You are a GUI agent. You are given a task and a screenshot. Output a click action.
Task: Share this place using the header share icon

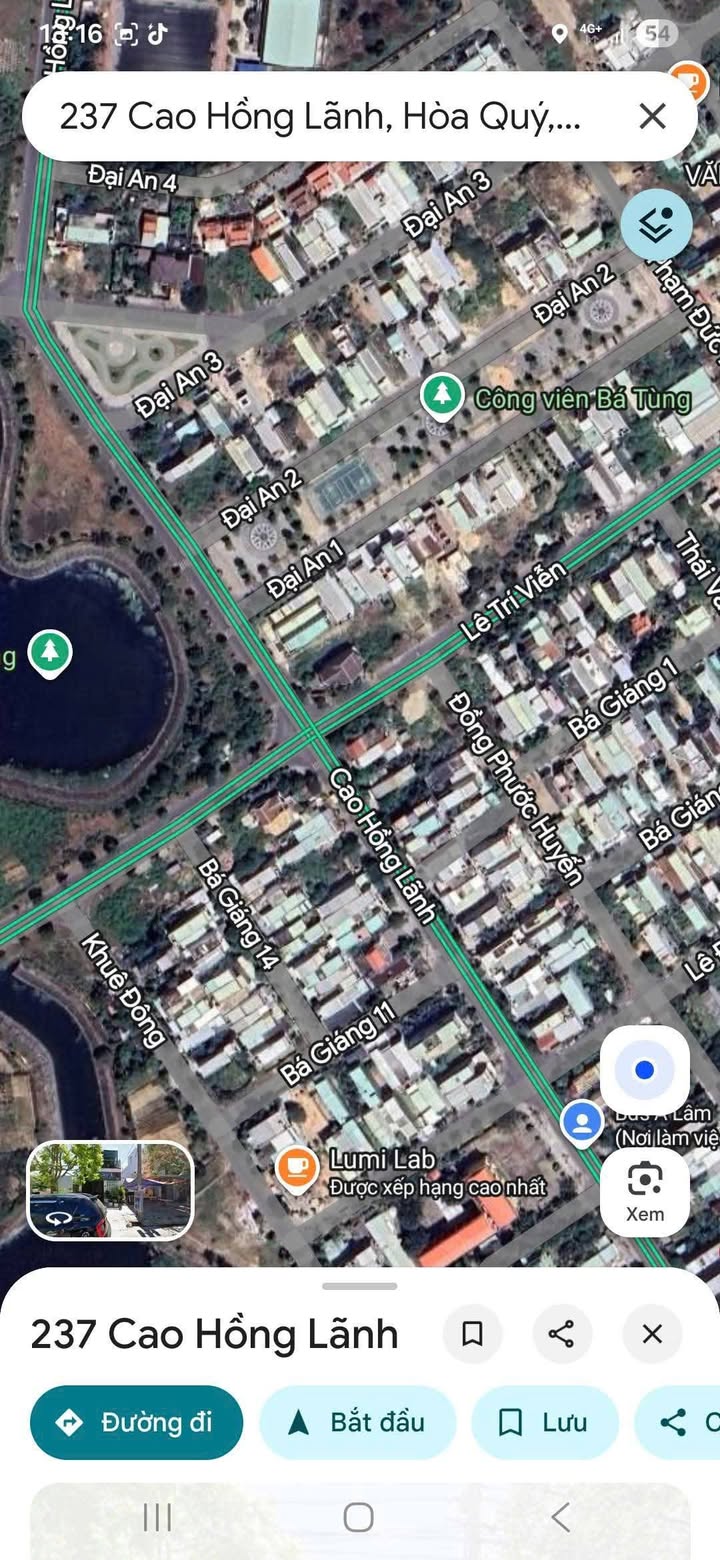pos(562,1333)
